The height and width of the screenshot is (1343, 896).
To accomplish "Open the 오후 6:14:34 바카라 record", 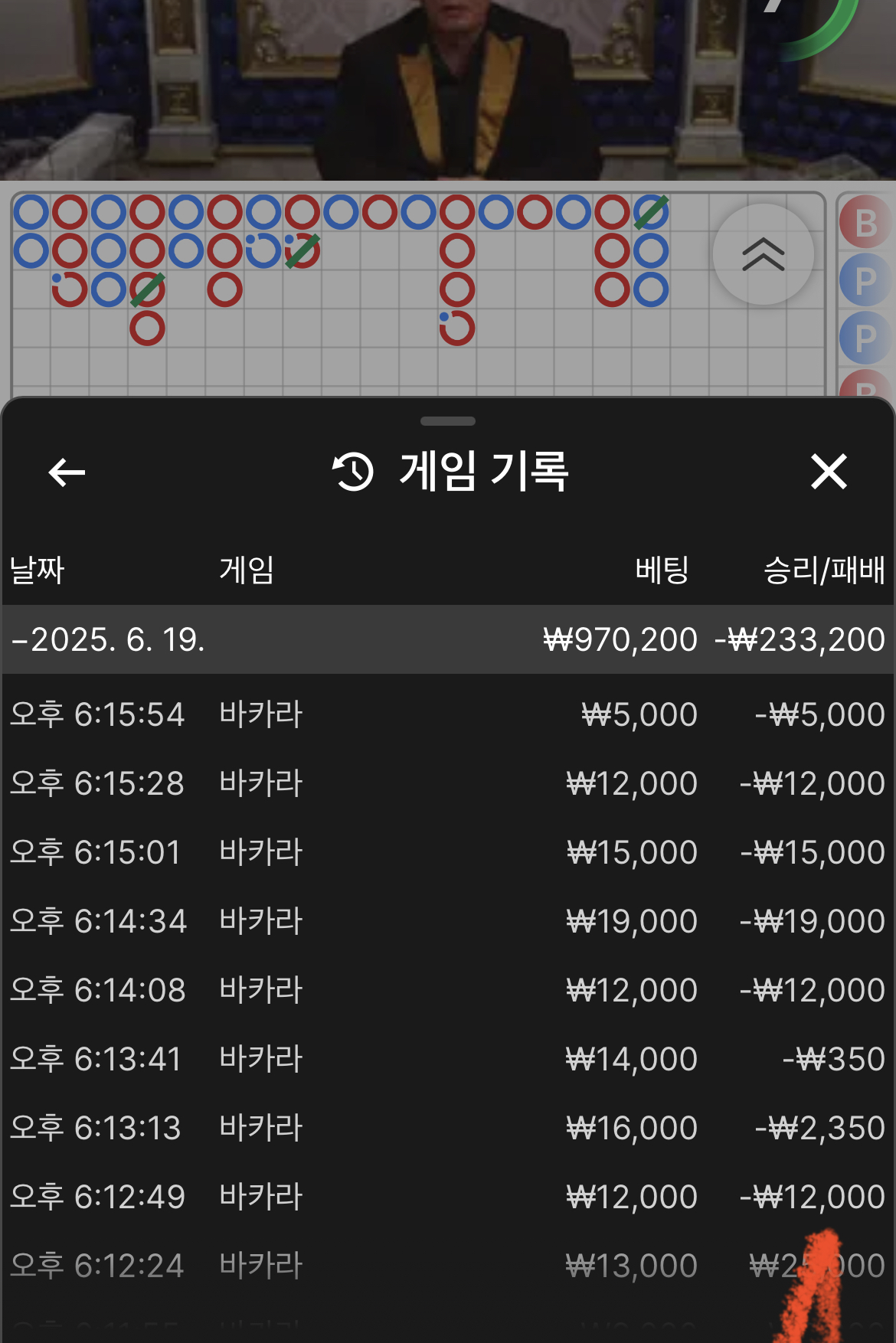I will 448,921.
